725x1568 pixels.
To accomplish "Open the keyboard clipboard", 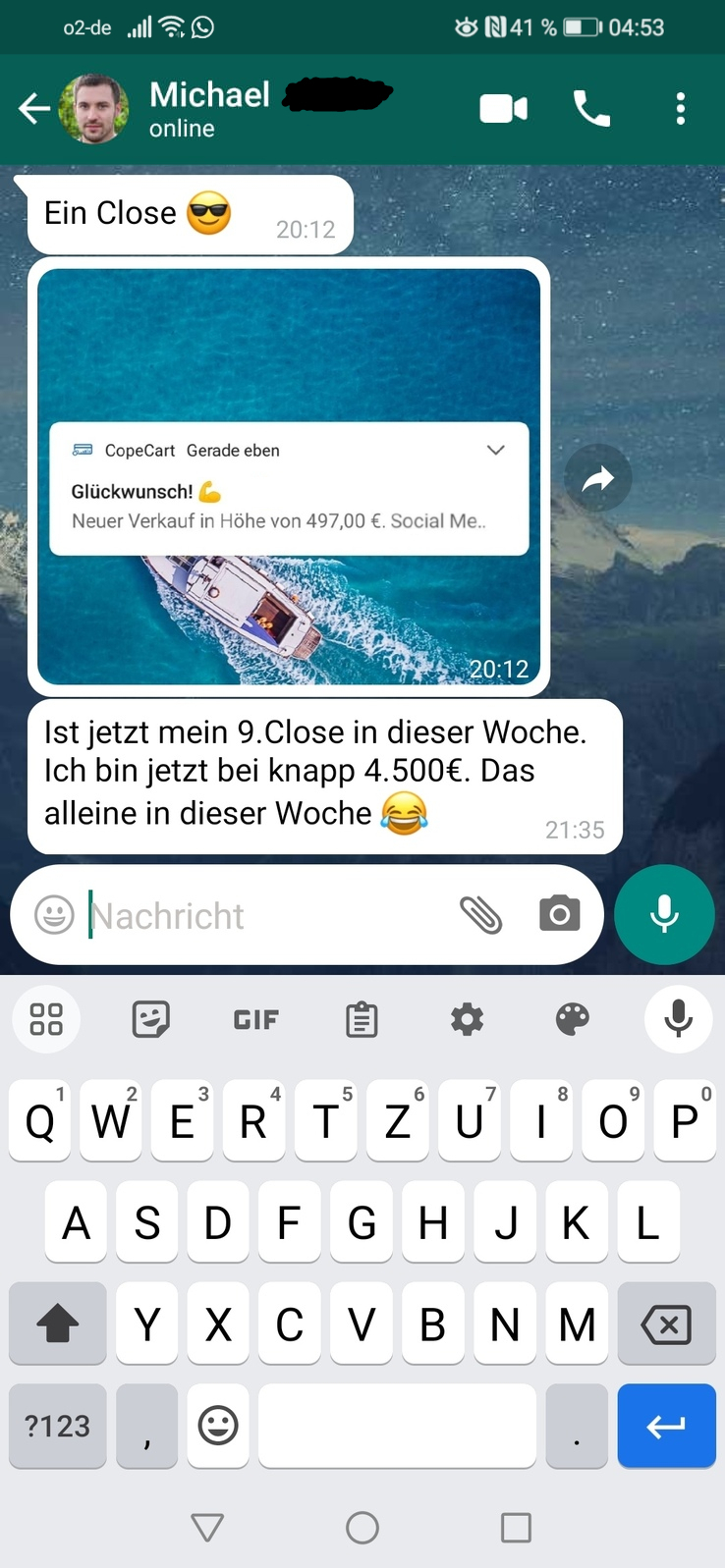I will pos(362,1020).
